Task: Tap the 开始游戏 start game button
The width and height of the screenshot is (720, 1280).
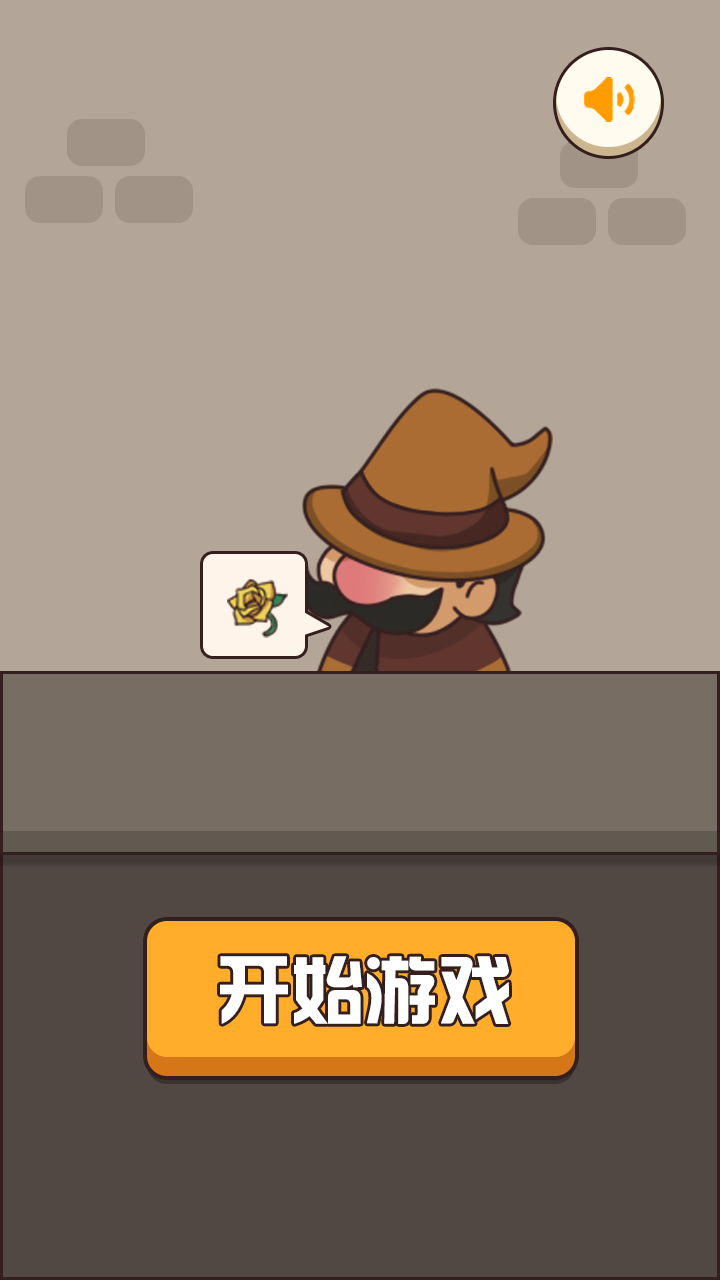Action: pyautogui.click(x=361, y=994)
